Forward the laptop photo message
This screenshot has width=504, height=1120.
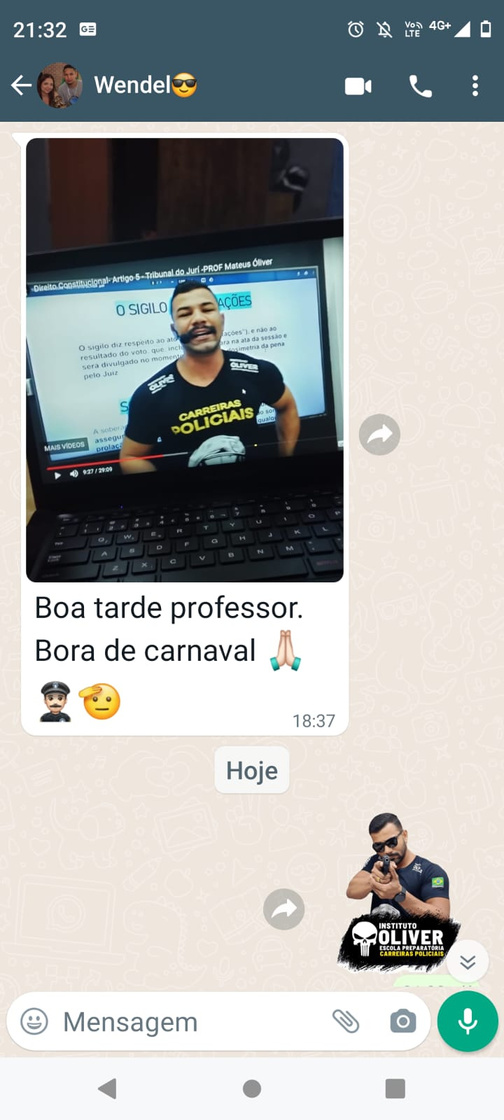coord(379,434)
